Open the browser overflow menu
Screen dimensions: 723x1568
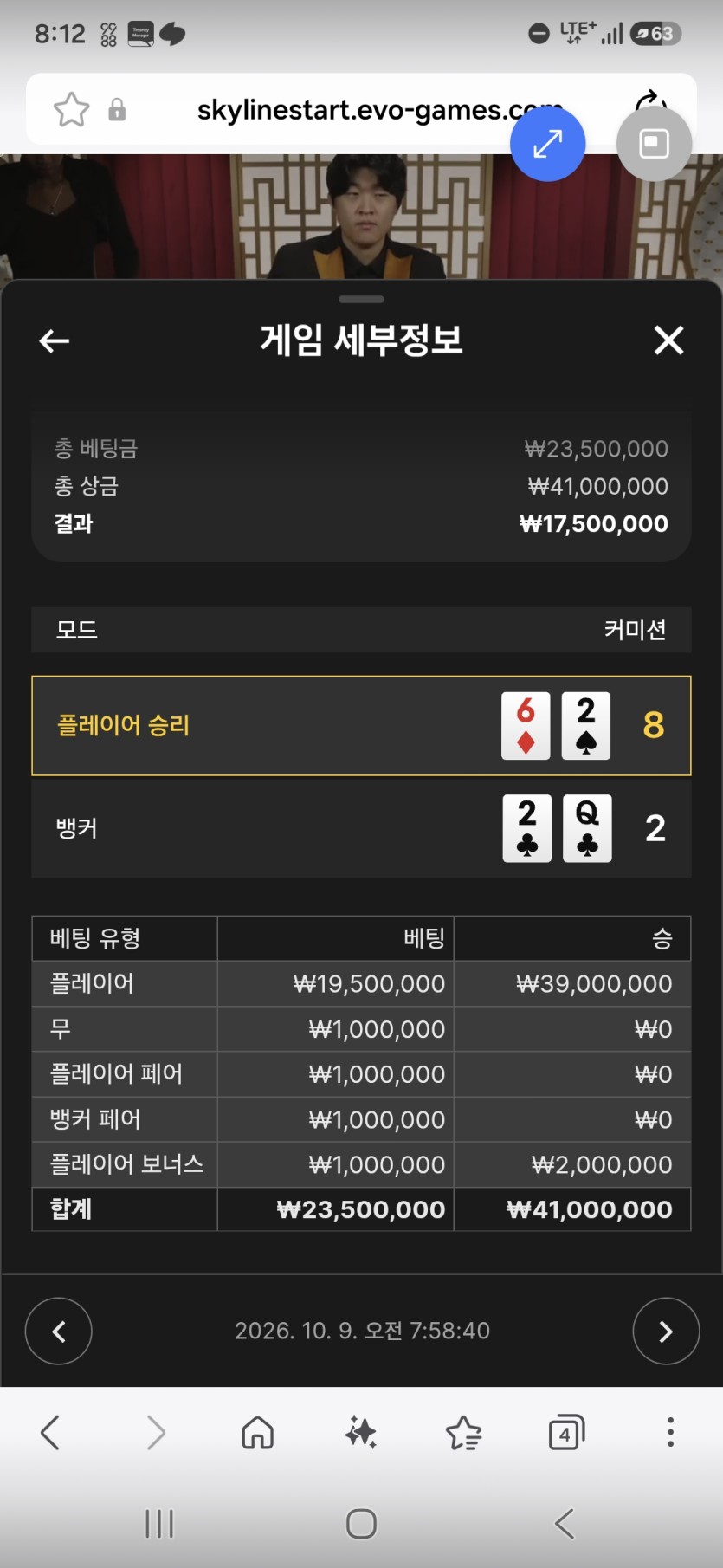pos(670,1433)
